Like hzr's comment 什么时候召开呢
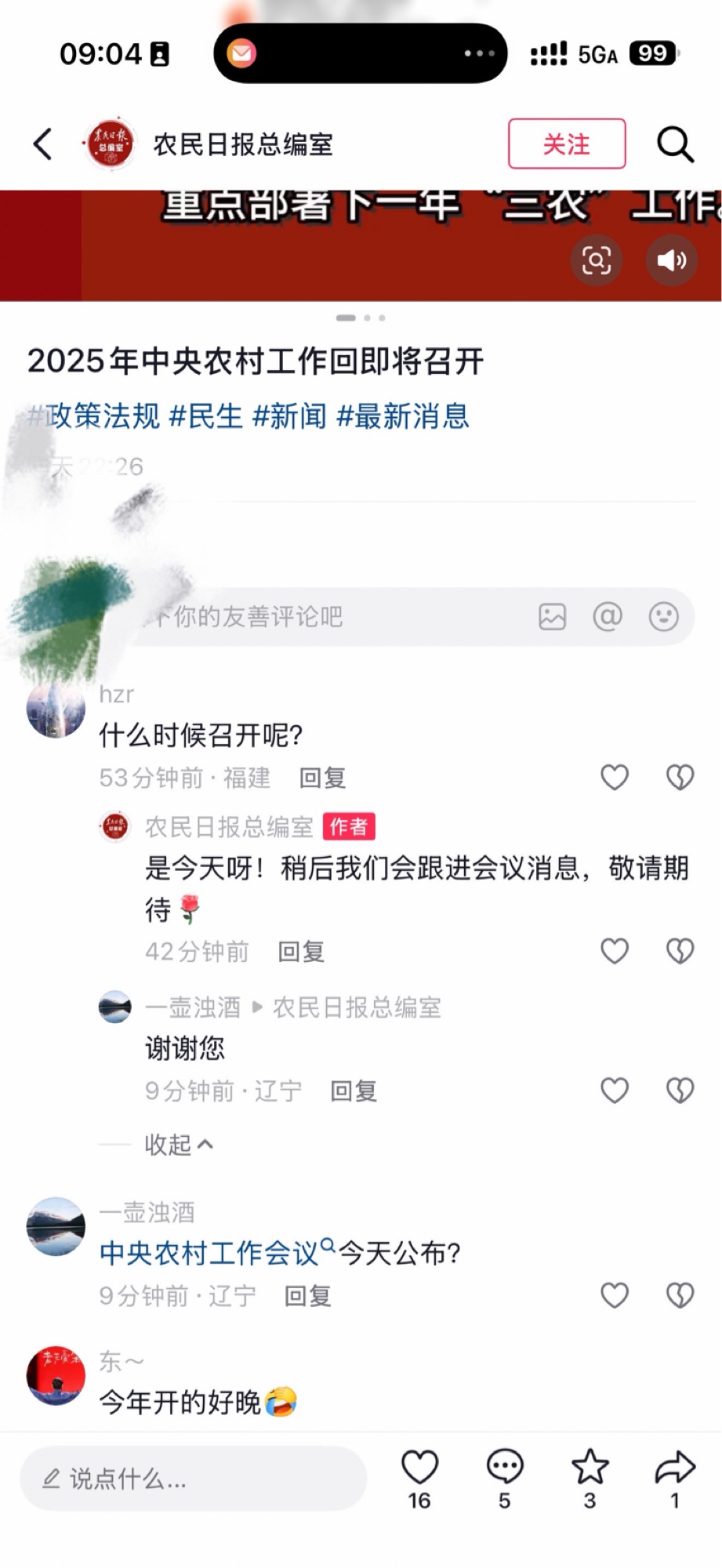The image size is (722, 1568). pyautogui.click(x=615, y=778)
